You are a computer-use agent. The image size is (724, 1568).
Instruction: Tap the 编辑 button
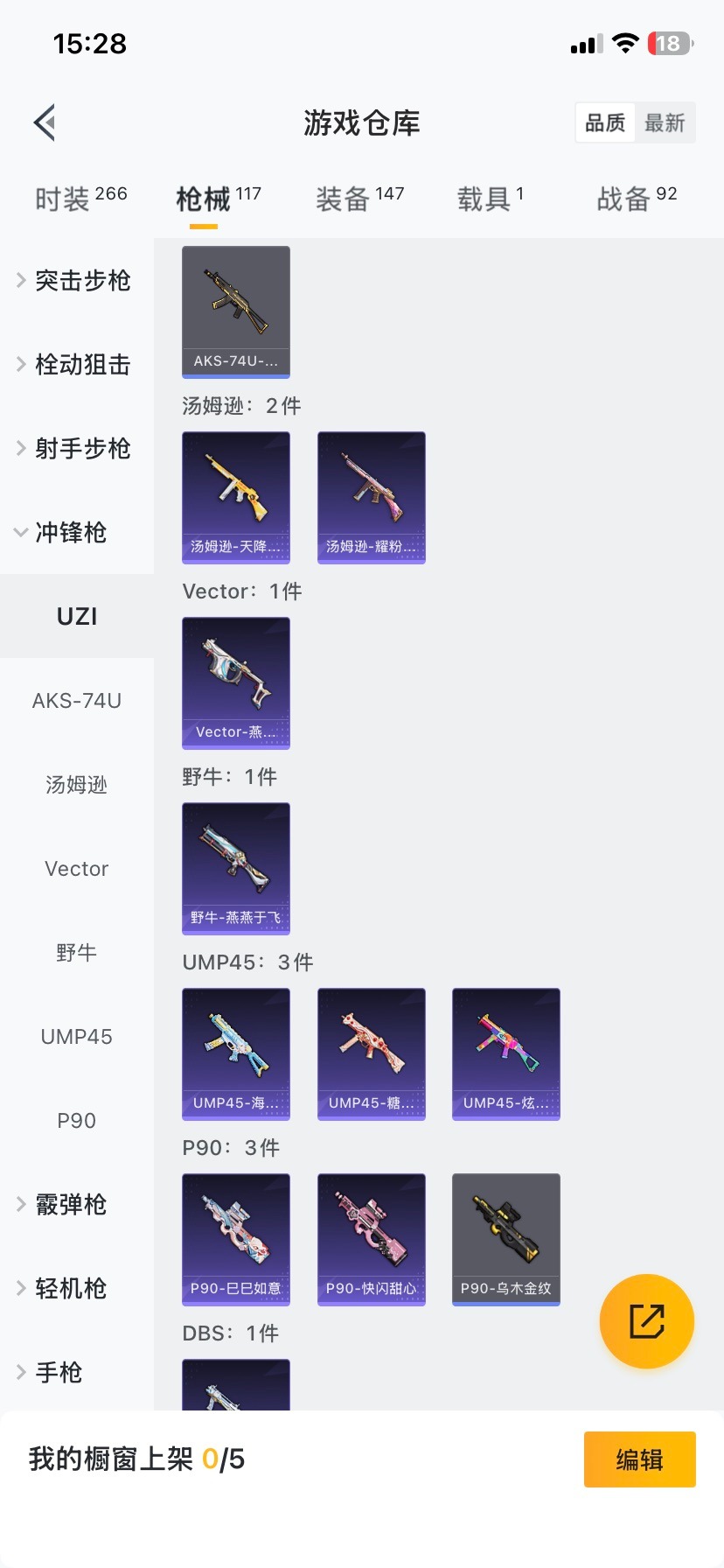(x=639, y=1459)
